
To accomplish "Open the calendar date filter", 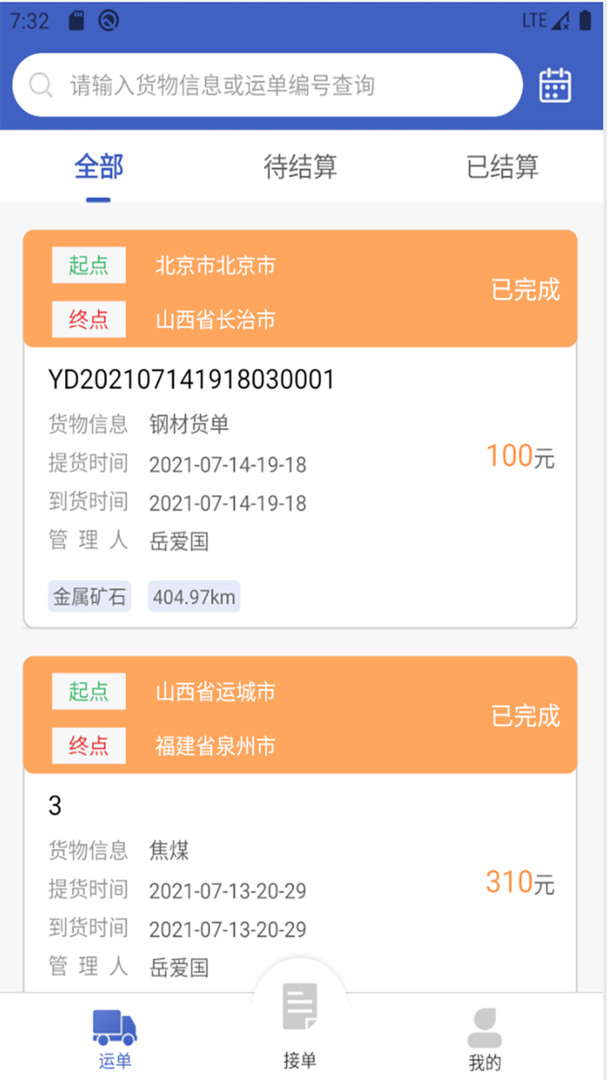I will [555, 85].
